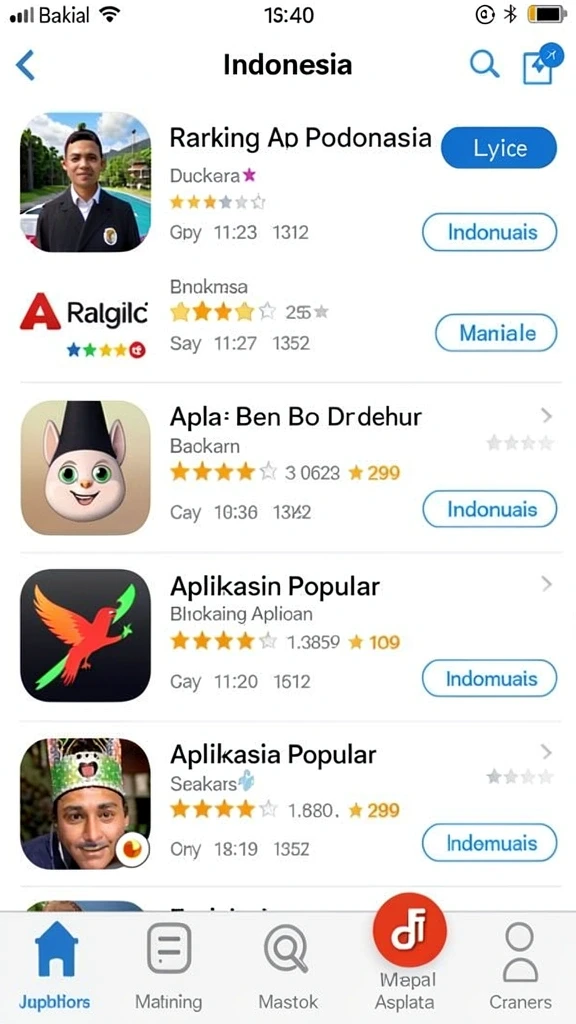Switch to the Mastok search tab
Image resolution: width=576 pixels, height=1024 pixels.
[x=287, y=965]
